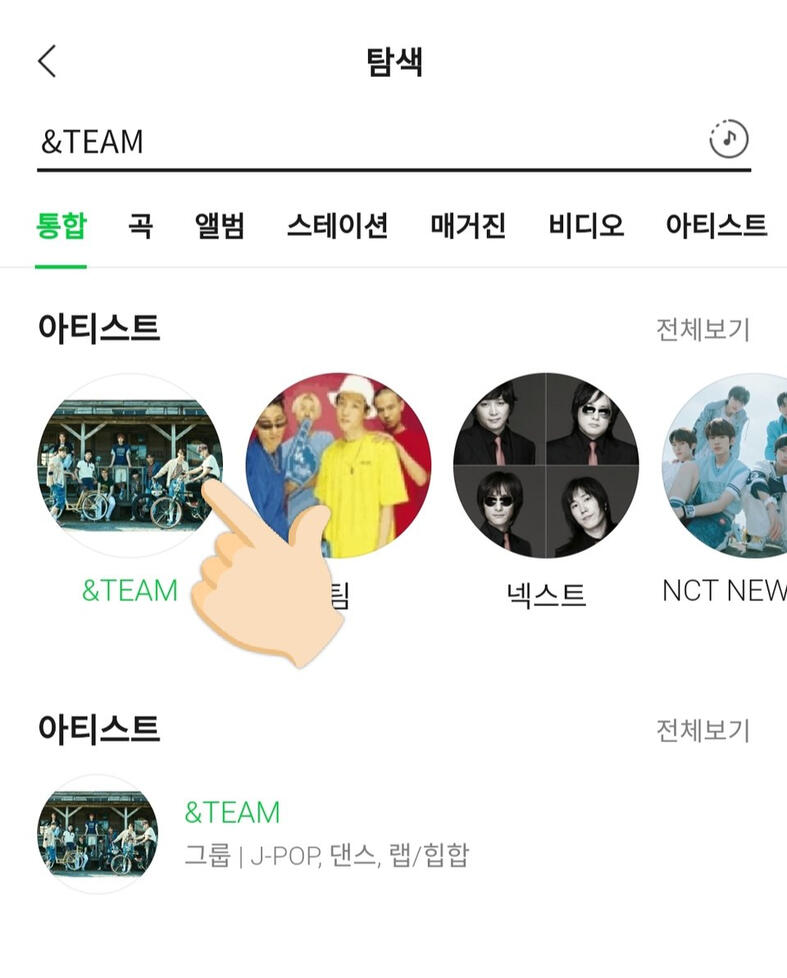Switch to the 곡 tab
Viewport: 787px width, 978px height.
click(x=140, y=225)
